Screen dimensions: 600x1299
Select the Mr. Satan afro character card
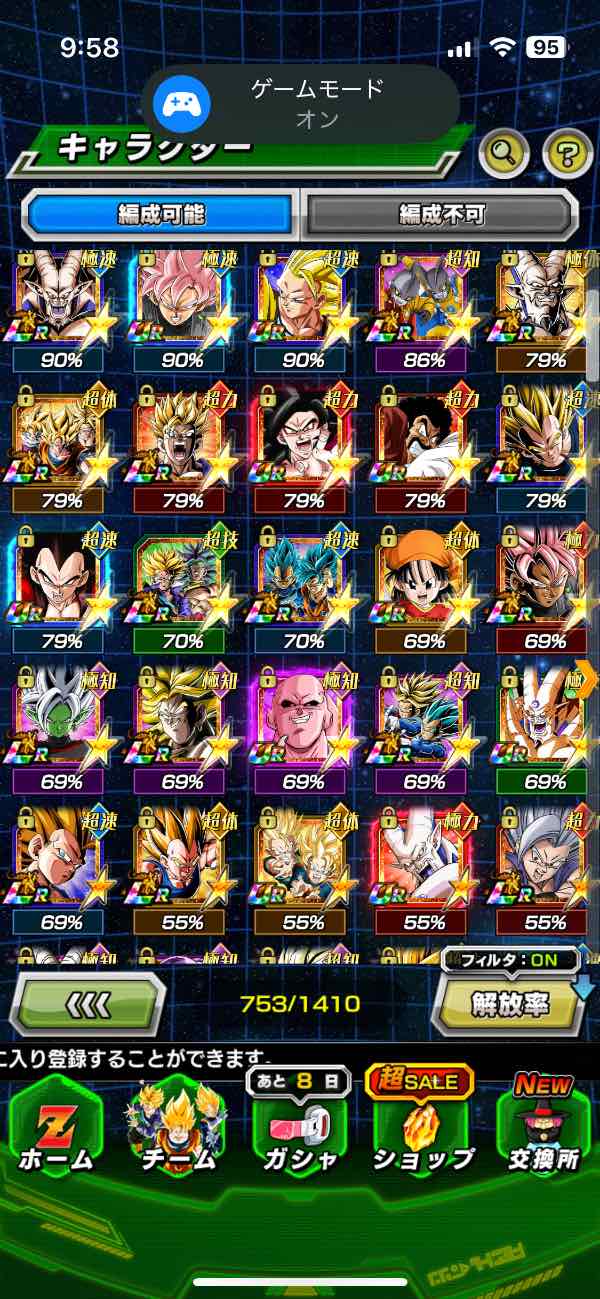click(424, 450)
